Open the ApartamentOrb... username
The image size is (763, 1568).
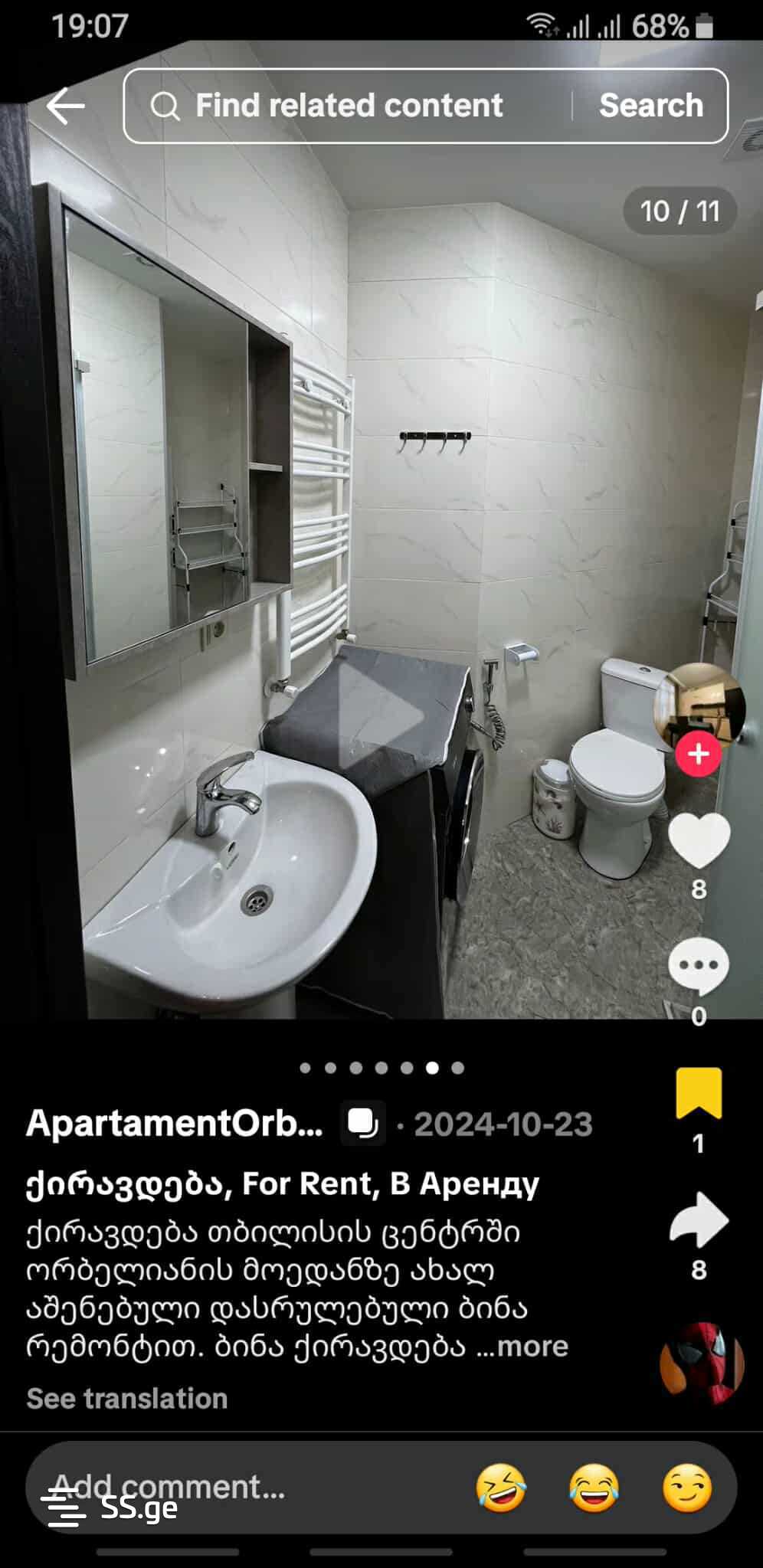[x=175, y=1124]
